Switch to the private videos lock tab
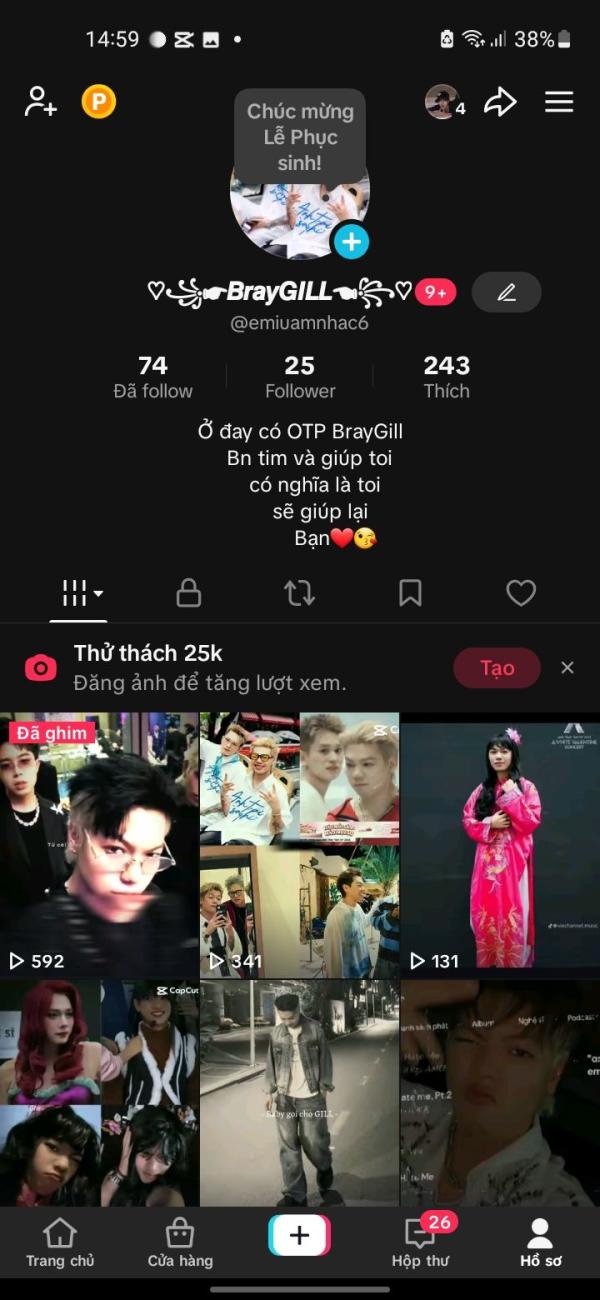The width and height of the screenshot is (600, 1300). (x=189, y=593)
